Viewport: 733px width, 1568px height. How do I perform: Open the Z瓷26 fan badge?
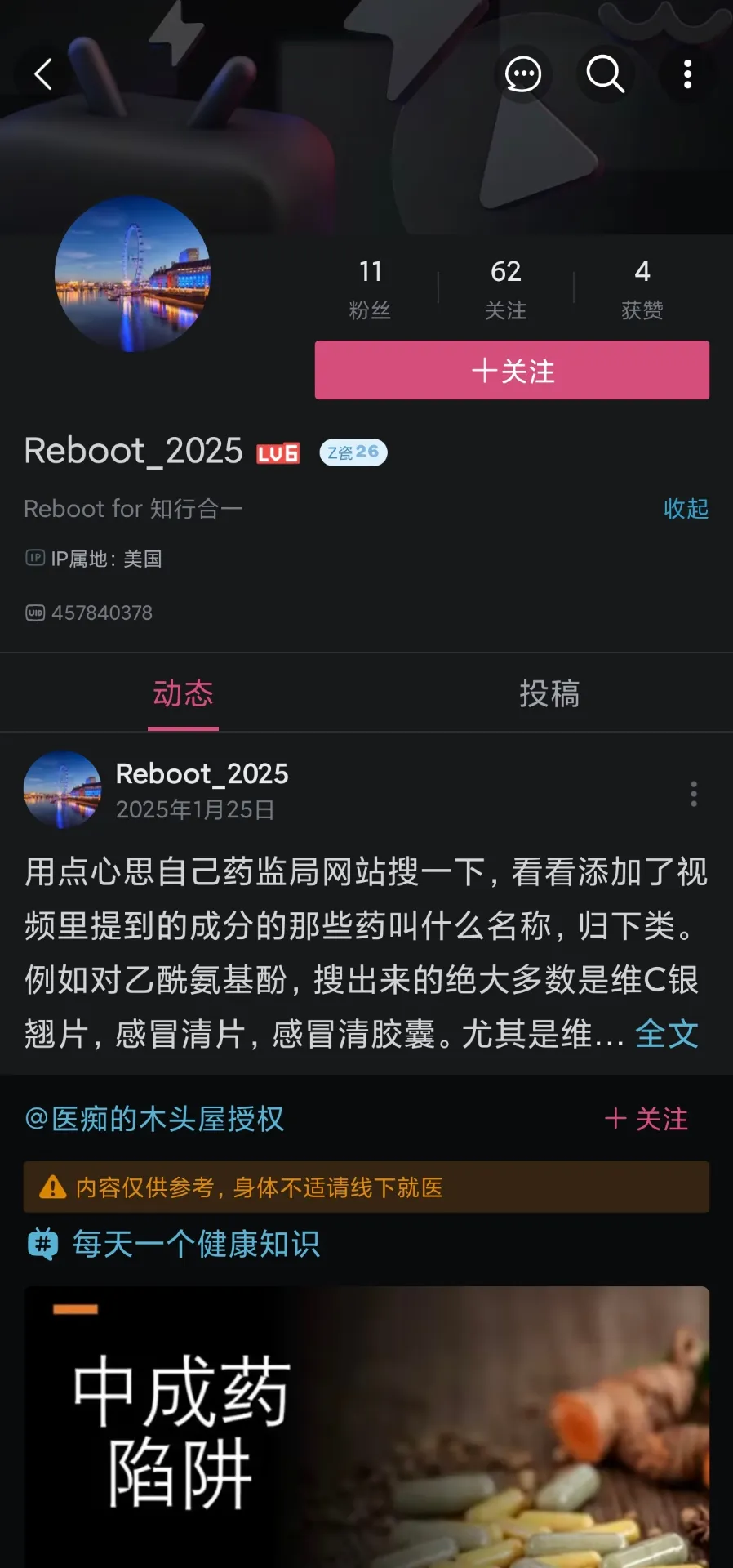click(352, 452)
